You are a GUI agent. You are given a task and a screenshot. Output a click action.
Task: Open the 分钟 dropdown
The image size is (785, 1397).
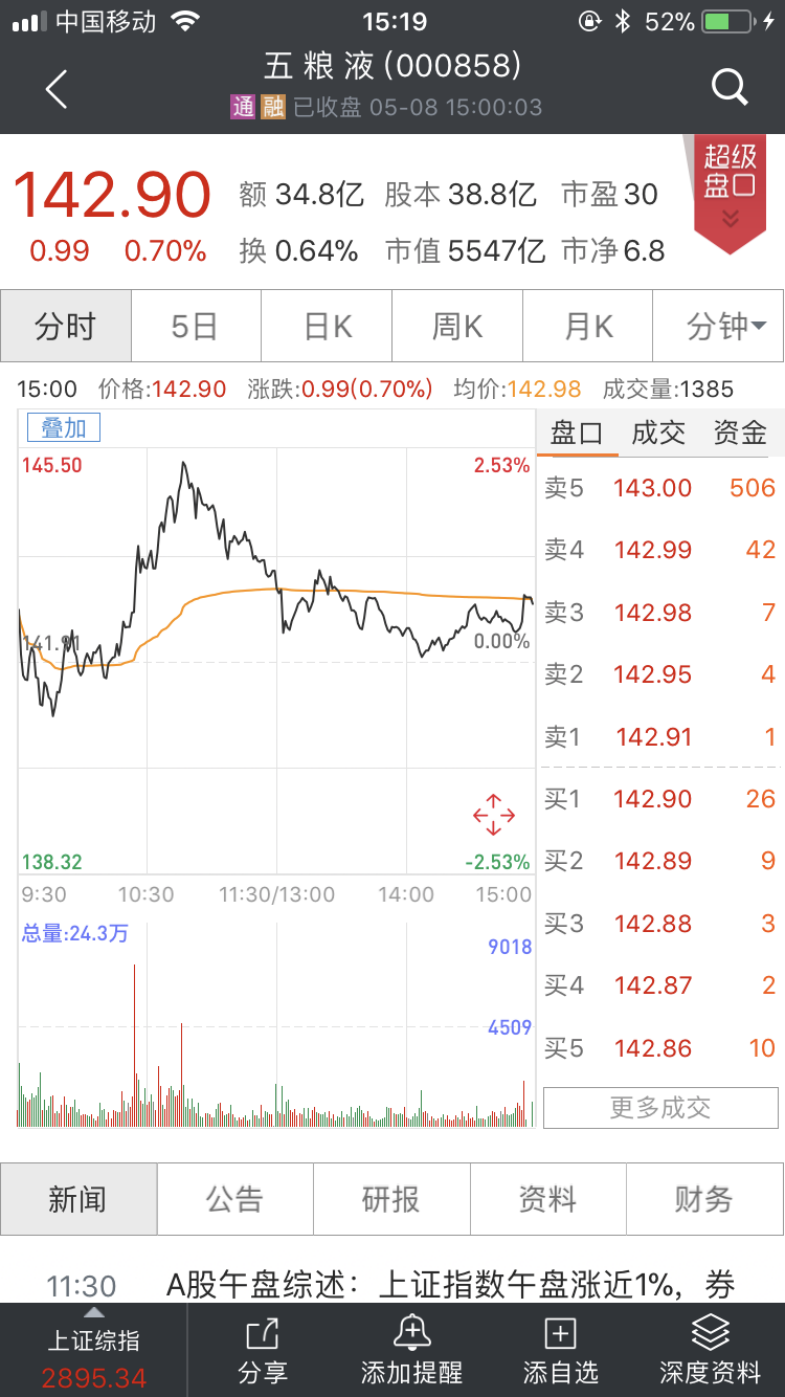point(718,326)
